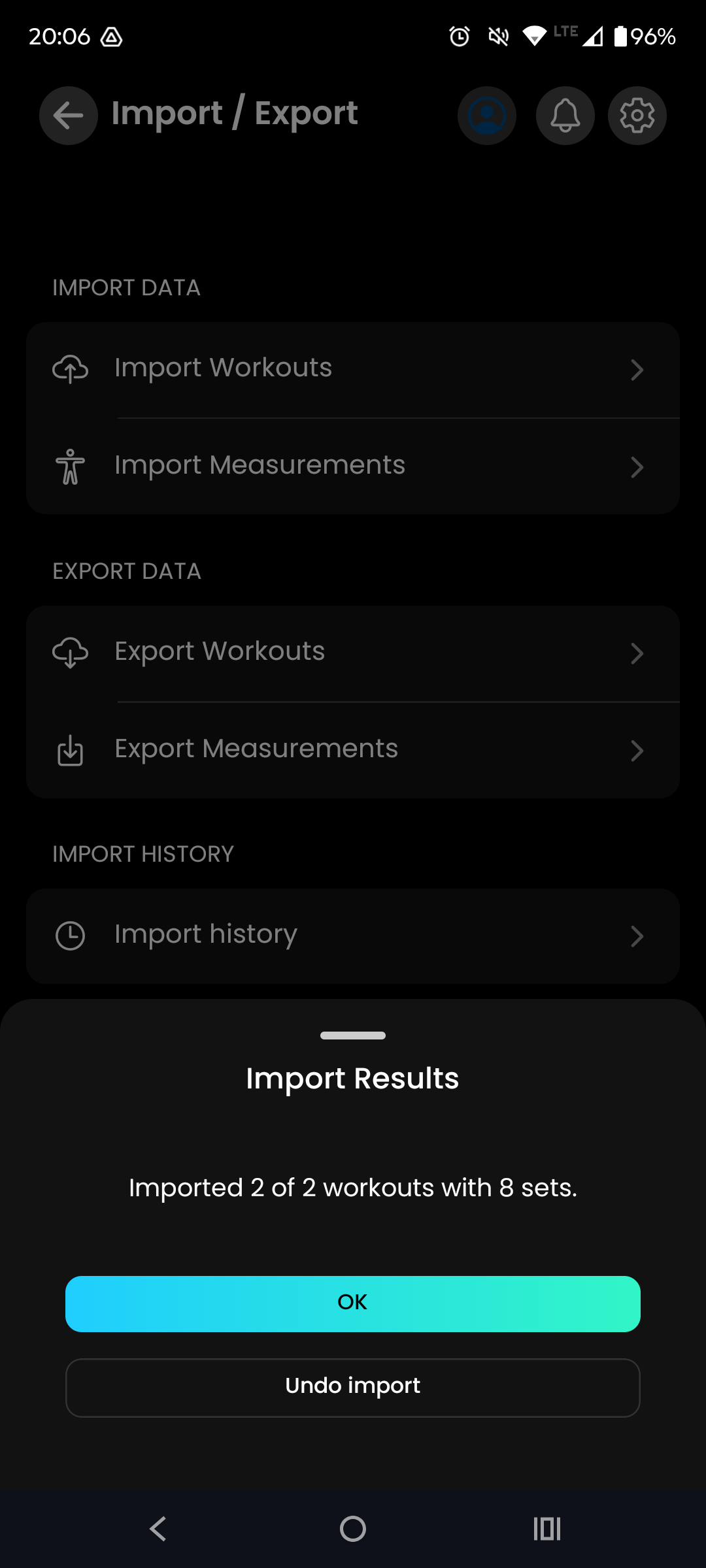Expand the Import Workouts row chevron
This screenshot has height=1568, width=706.
coord(637,370)
